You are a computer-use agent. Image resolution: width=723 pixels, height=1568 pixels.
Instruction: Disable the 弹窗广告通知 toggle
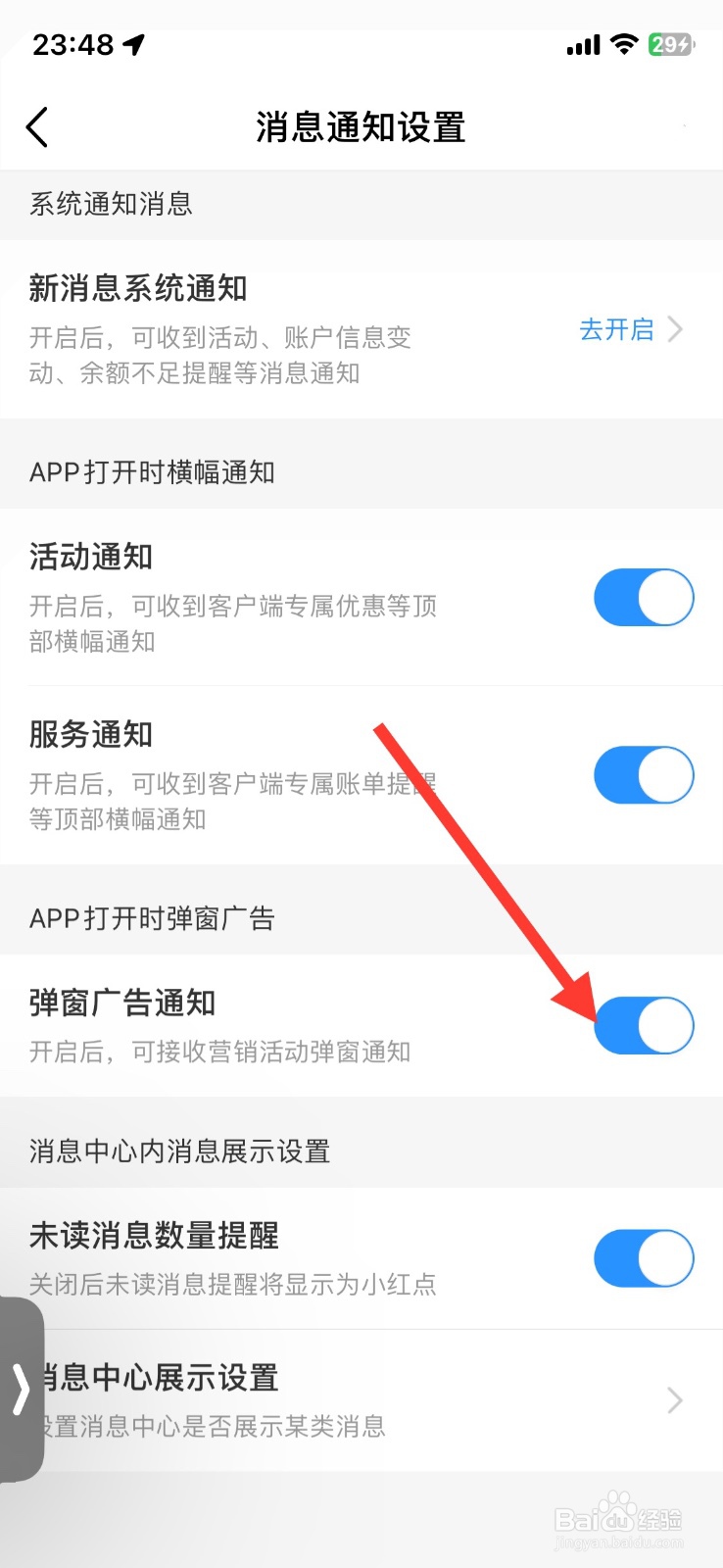[x=644, y=1023]
